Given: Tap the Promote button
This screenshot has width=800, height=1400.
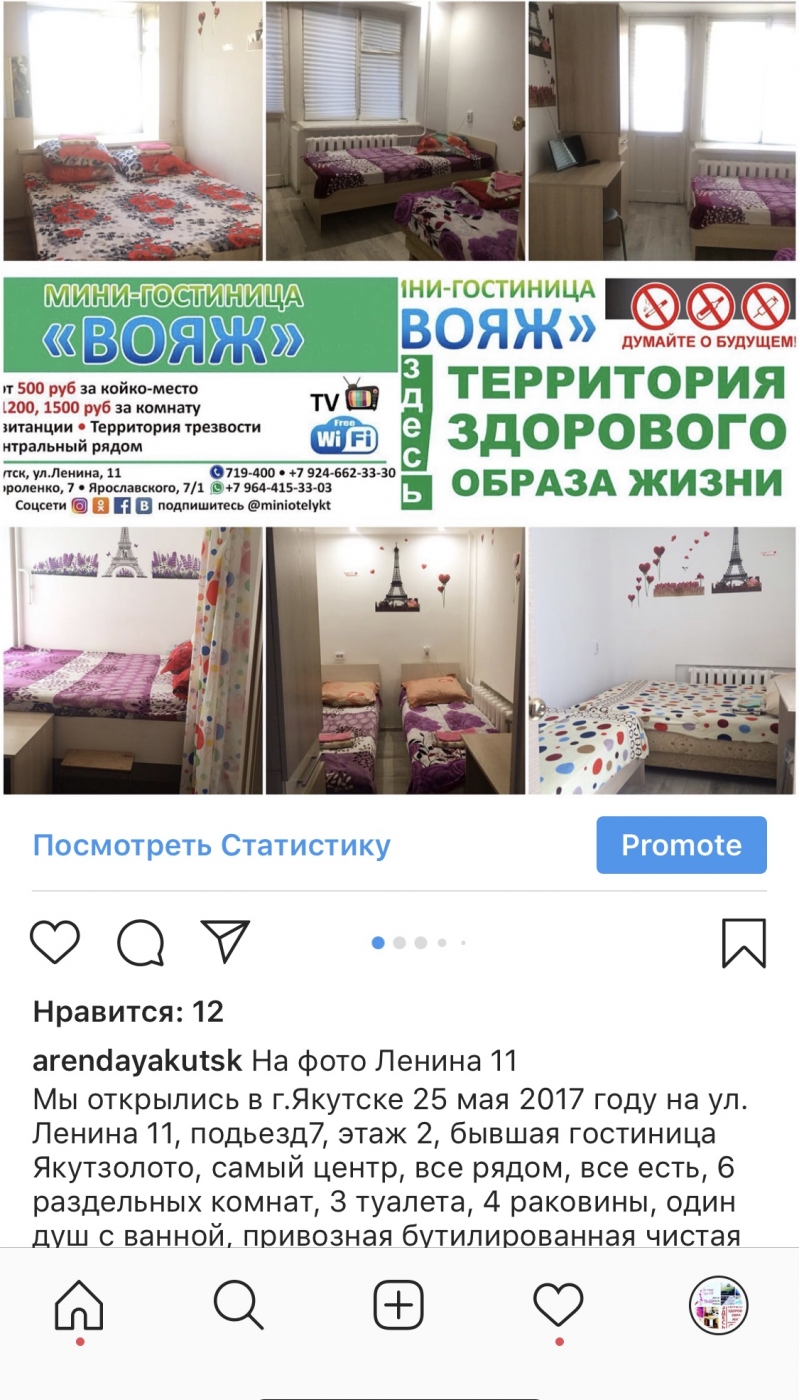Looking at the screenshot, I should [x=681, y=845].
